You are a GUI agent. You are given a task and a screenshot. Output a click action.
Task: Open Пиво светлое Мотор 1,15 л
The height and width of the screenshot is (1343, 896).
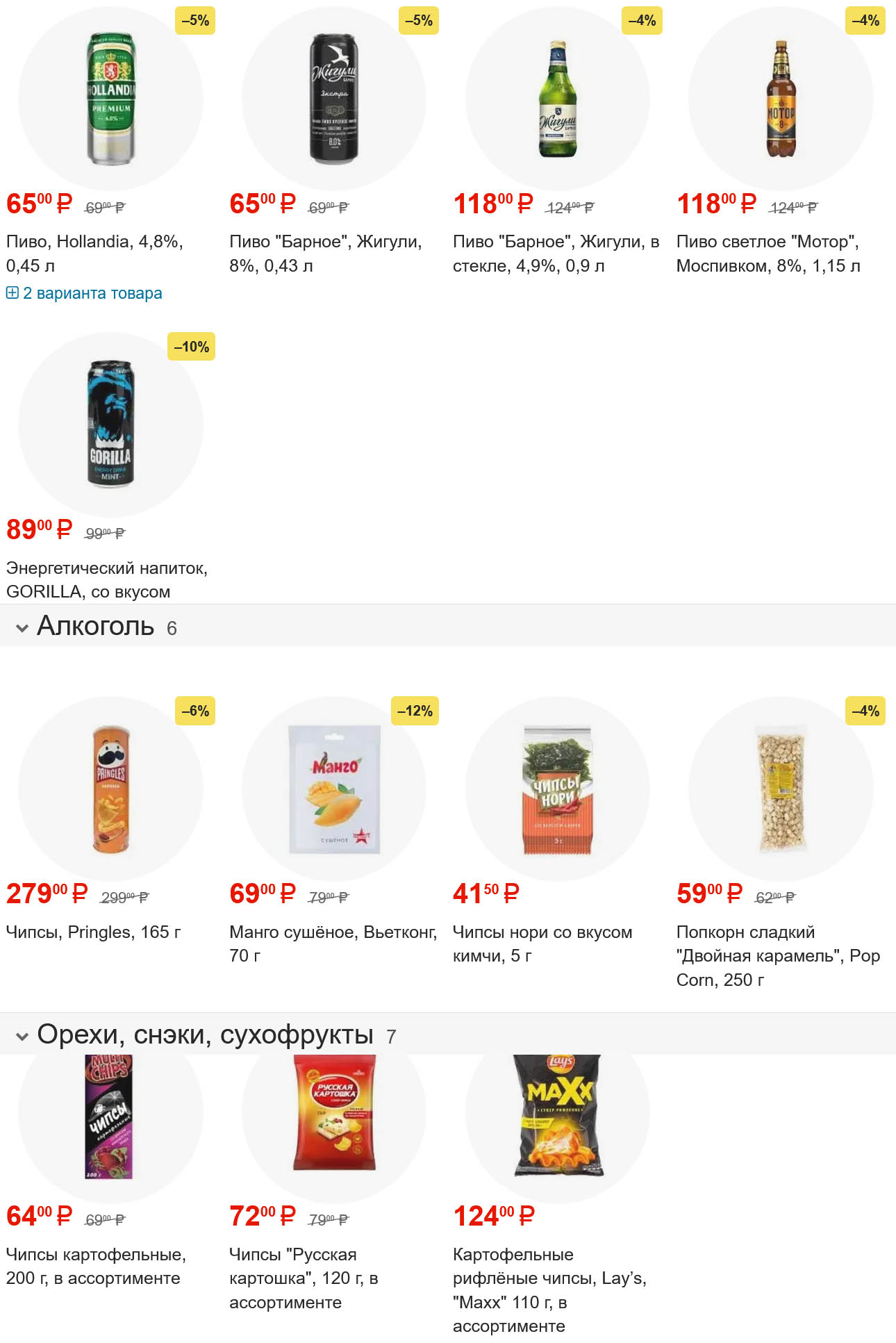pos(781,99)
